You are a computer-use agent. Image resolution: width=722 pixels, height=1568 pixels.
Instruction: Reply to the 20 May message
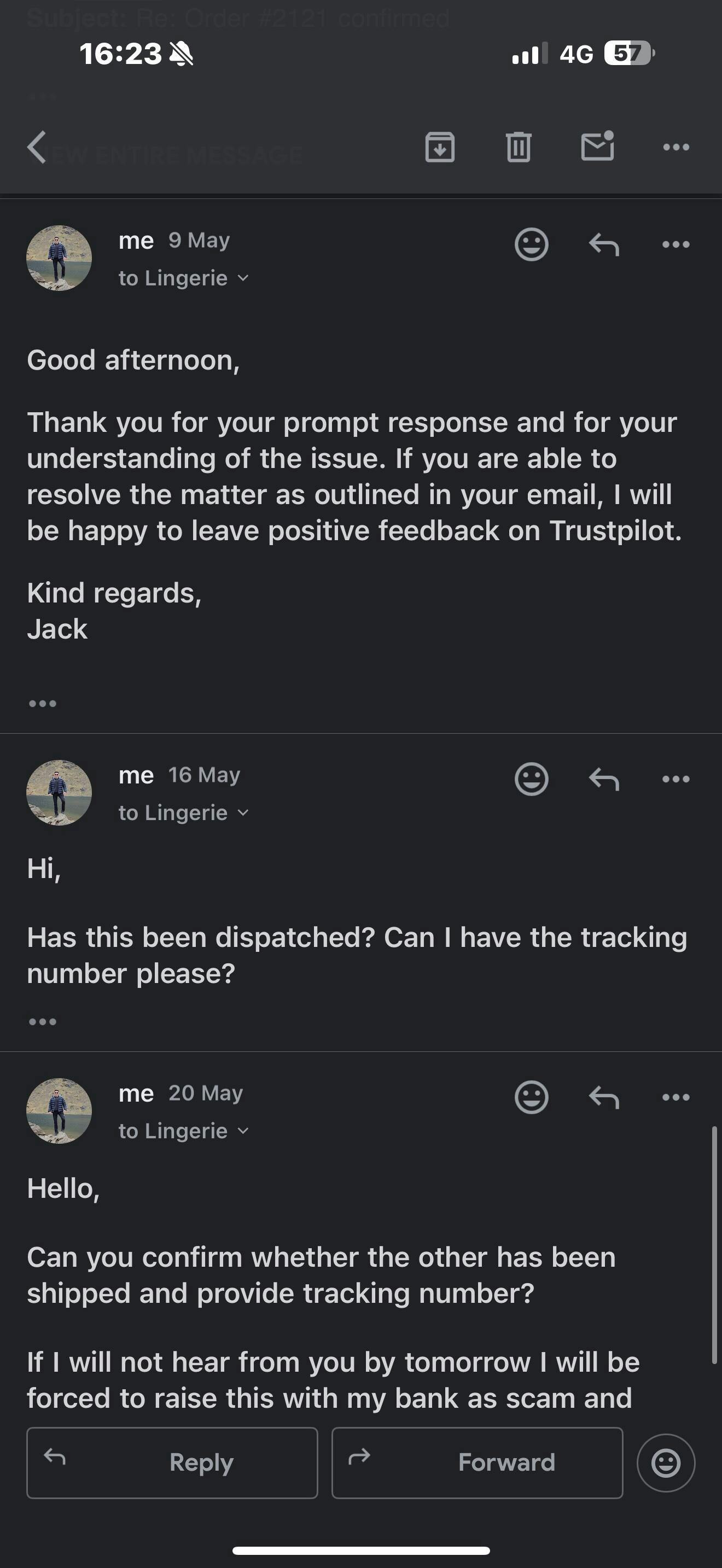coord(604,1097)
